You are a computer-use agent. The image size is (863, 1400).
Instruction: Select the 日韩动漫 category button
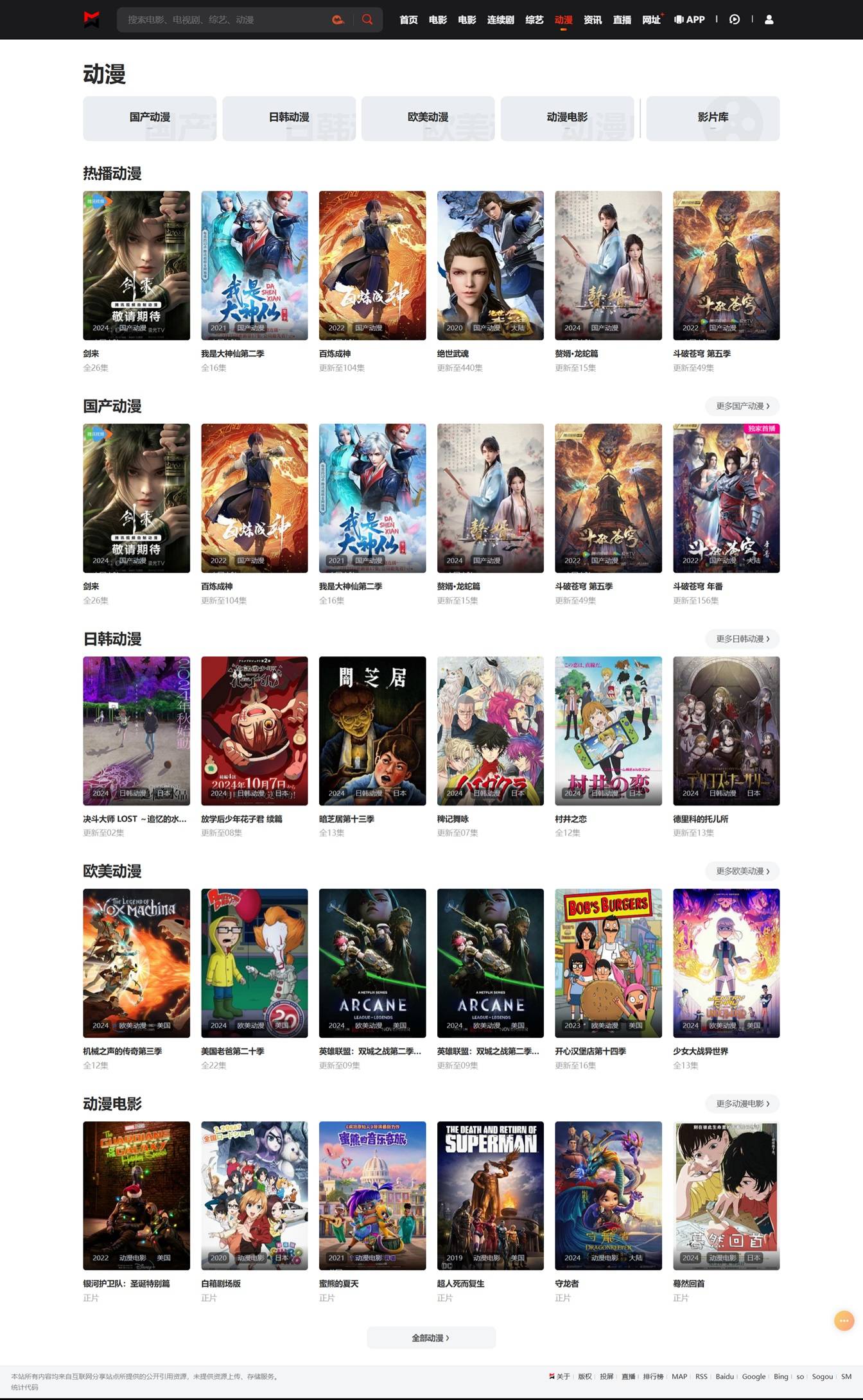(289, 118)
